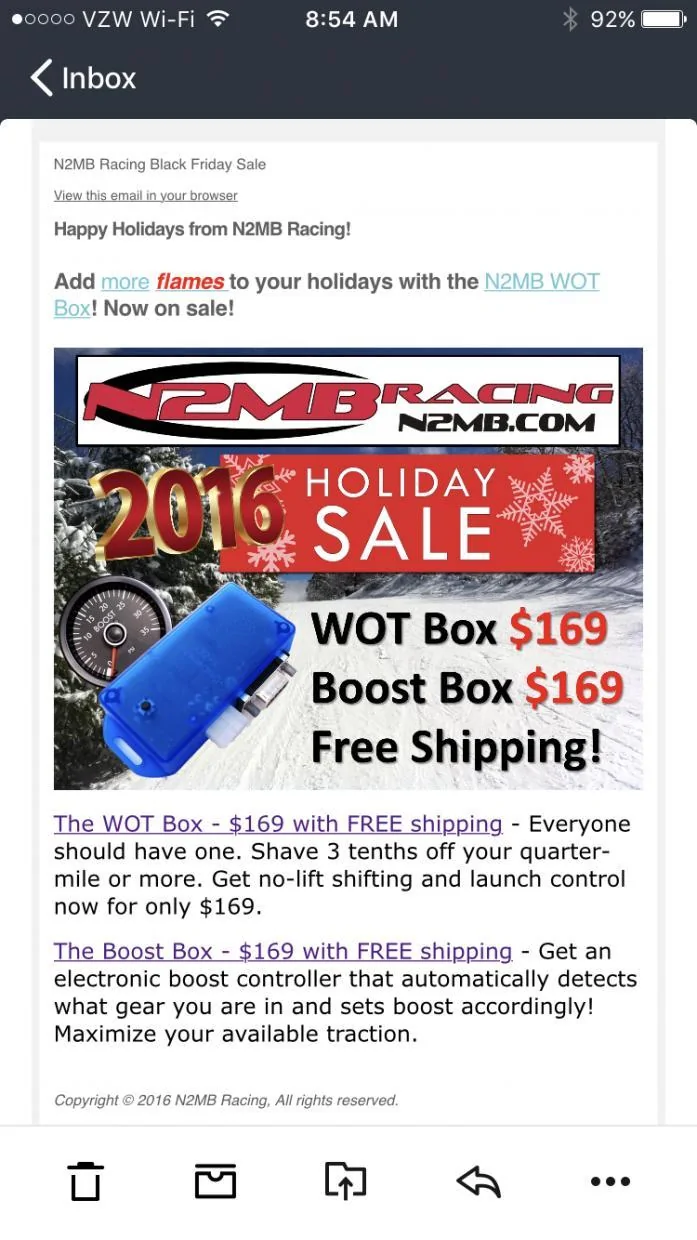
Task: Go back to the Inbox
Action: 83,78
